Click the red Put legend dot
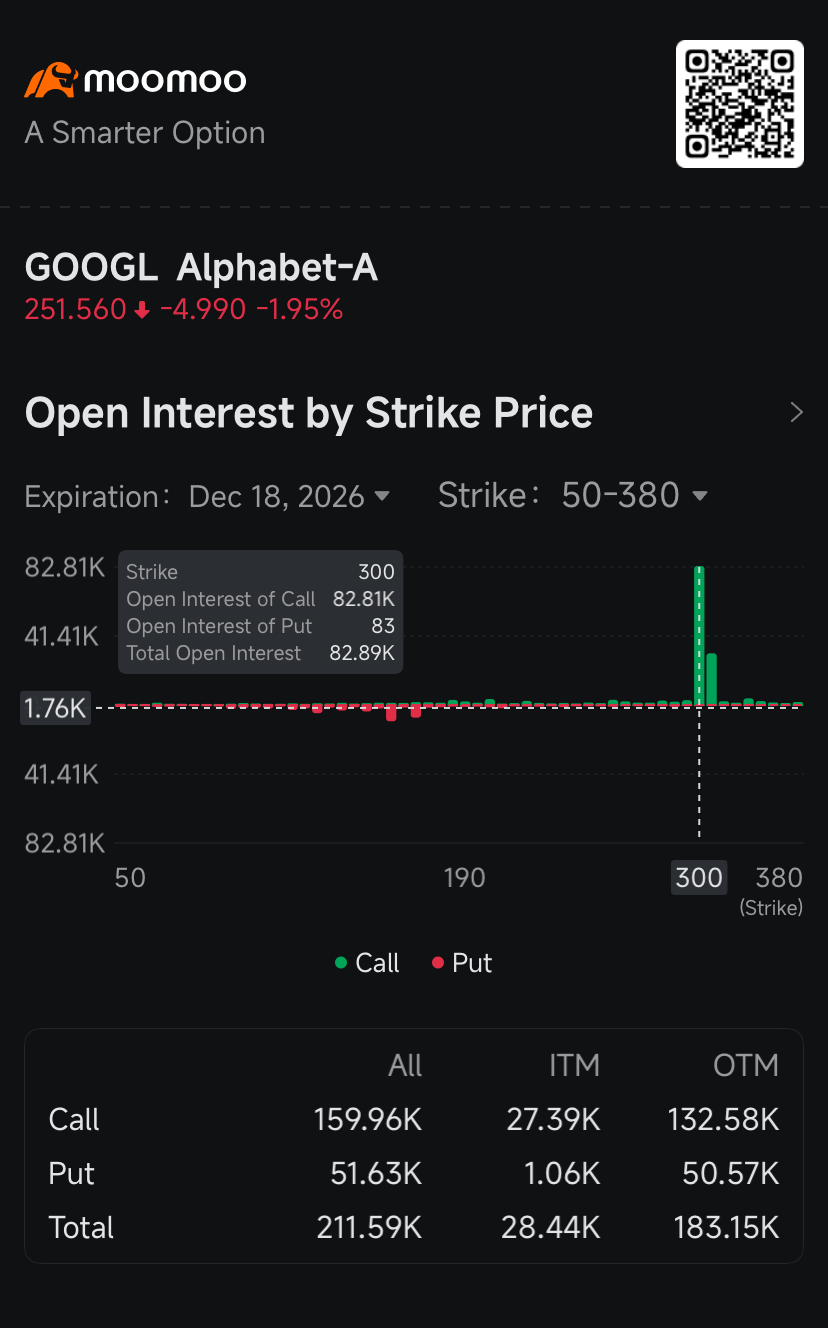 click(437, 962)
